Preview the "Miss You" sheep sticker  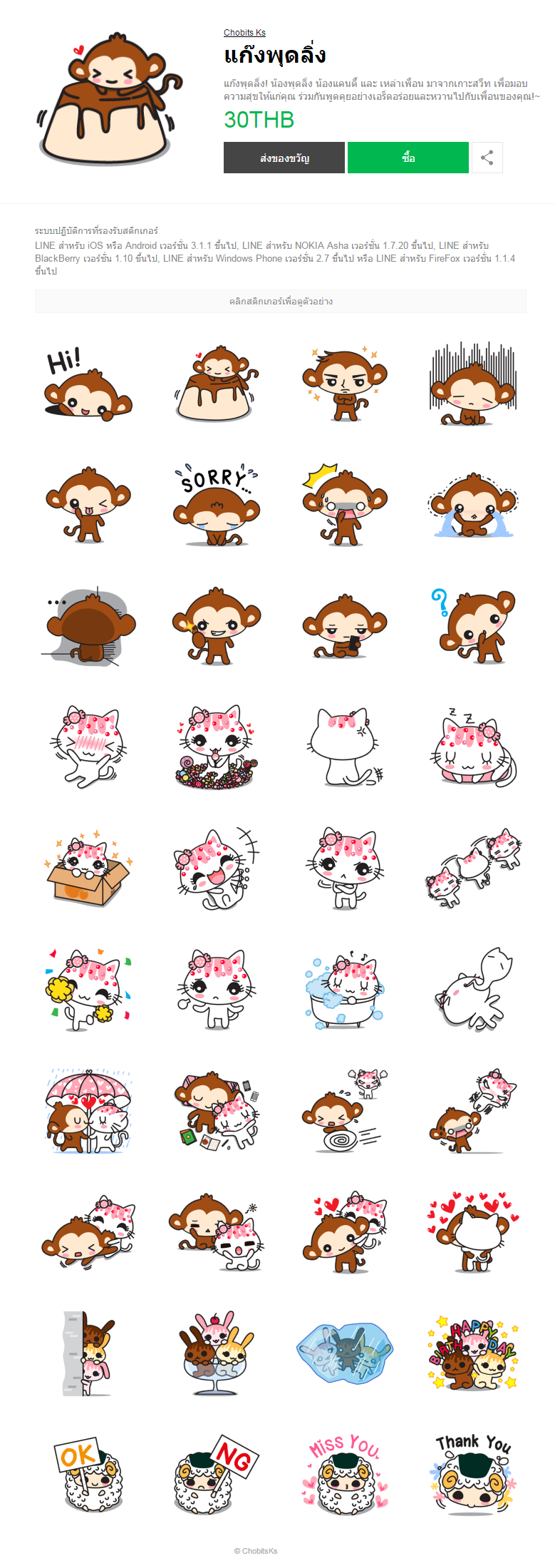tap(345, 1474)
